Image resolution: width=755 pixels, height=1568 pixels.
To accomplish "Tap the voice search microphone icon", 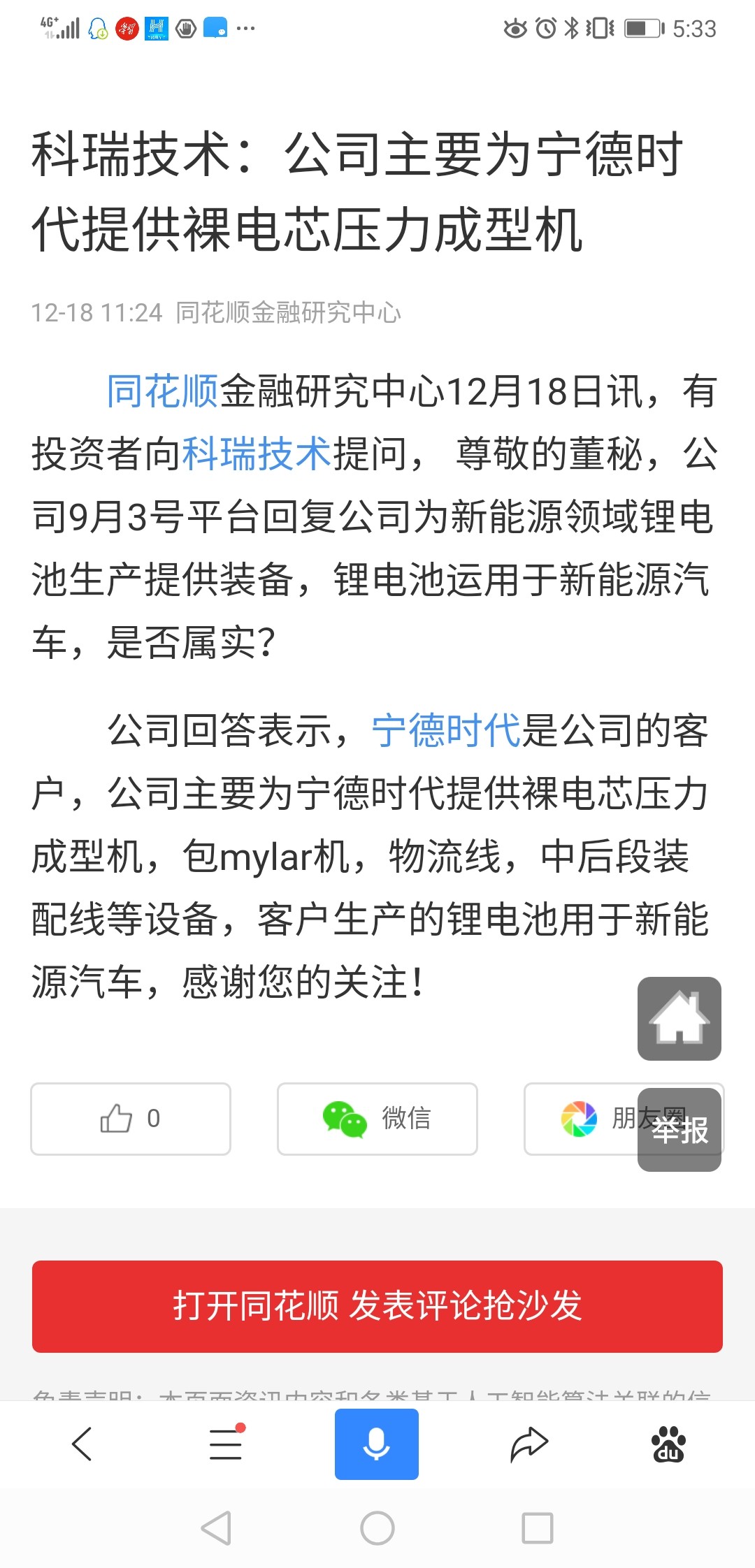I will click(376, 1443).
